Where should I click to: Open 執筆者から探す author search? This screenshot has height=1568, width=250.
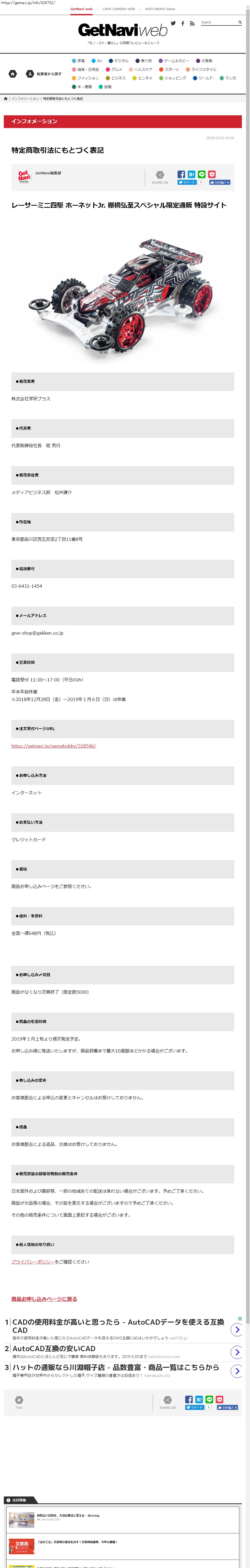click(x=44, y=74)
